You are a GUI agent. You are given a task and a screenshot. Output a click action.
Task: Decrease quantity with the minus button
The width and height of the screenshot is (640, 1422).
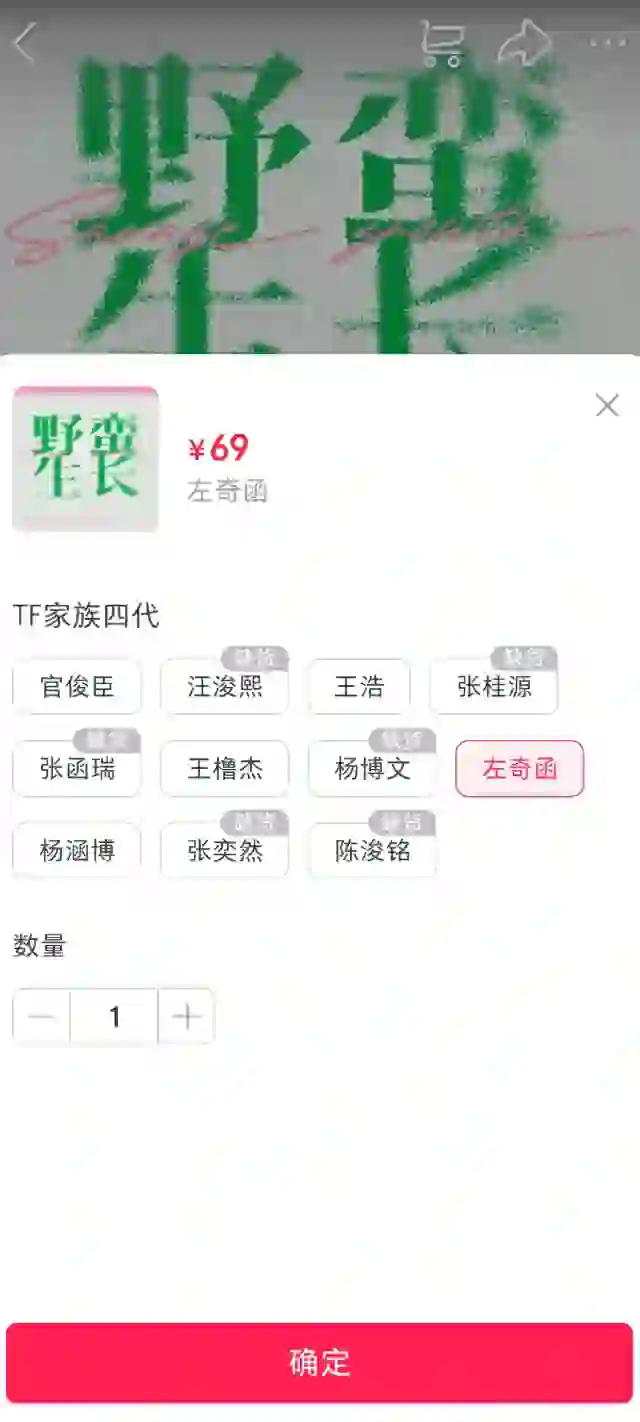(41, 1017)
